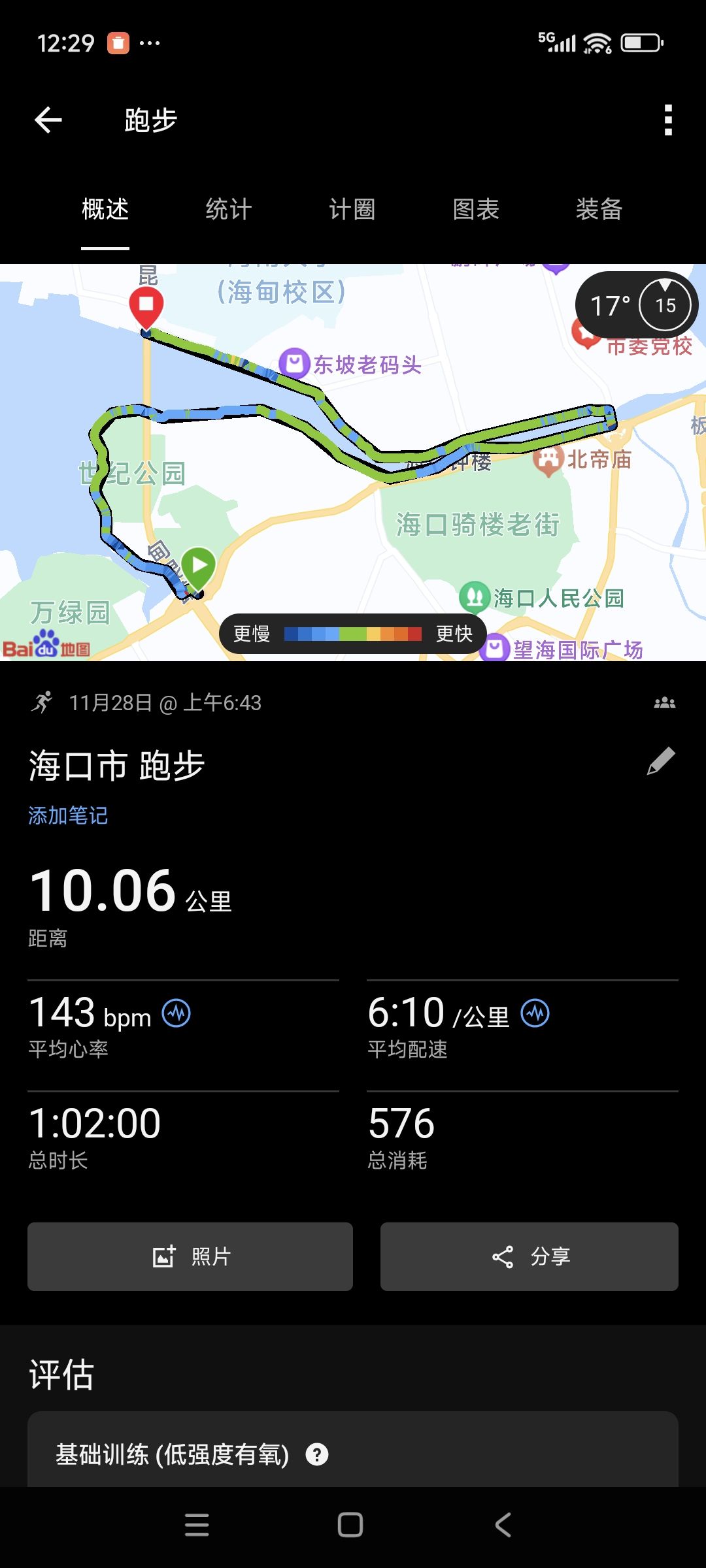Viewport: 706px width, 1568px height.
Task: Open the three-dot overflow menu
Action: (x=668, y=120)
